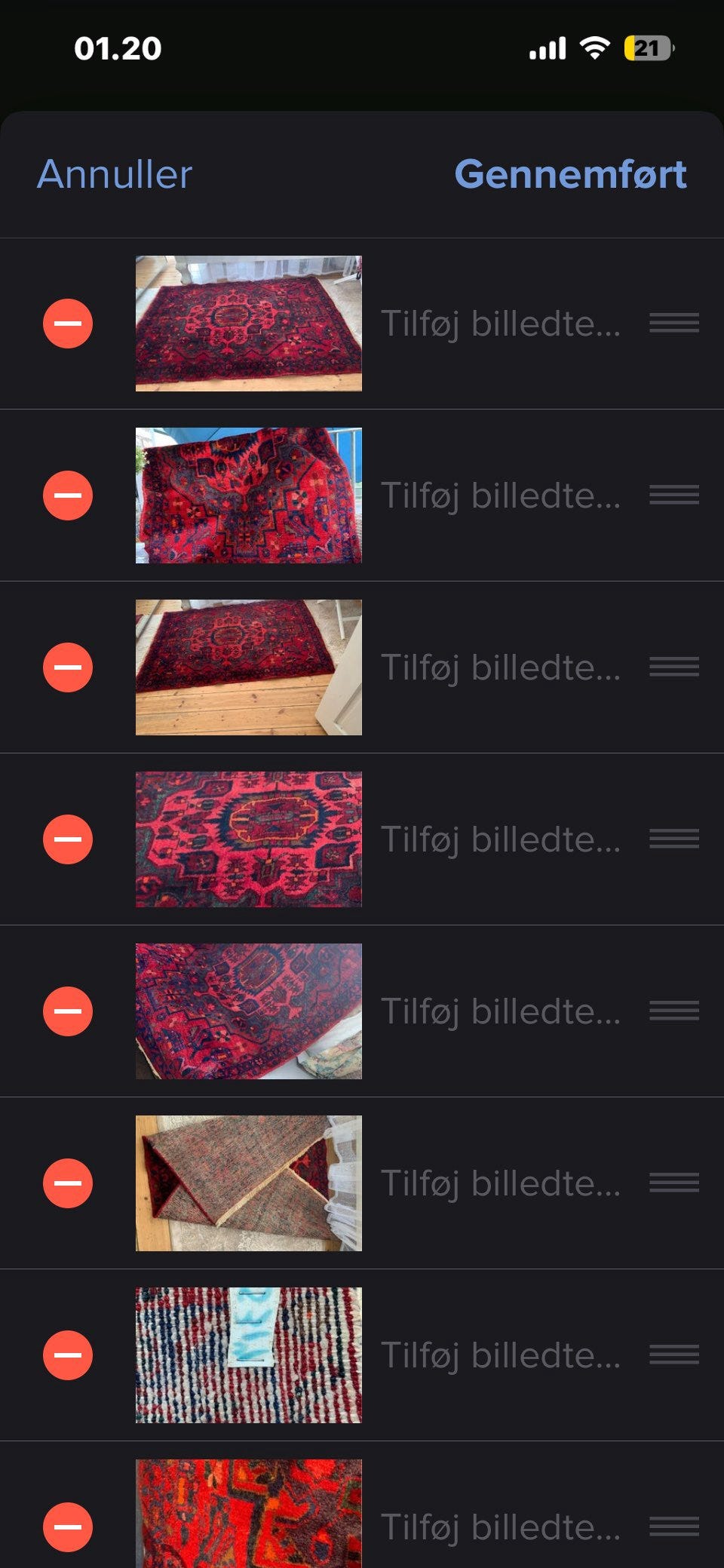Image resolution: width=724 pixels, height=1568 pixels.
Task: Remove the second photo using its red minus icon
Action: tap(69, 496)
